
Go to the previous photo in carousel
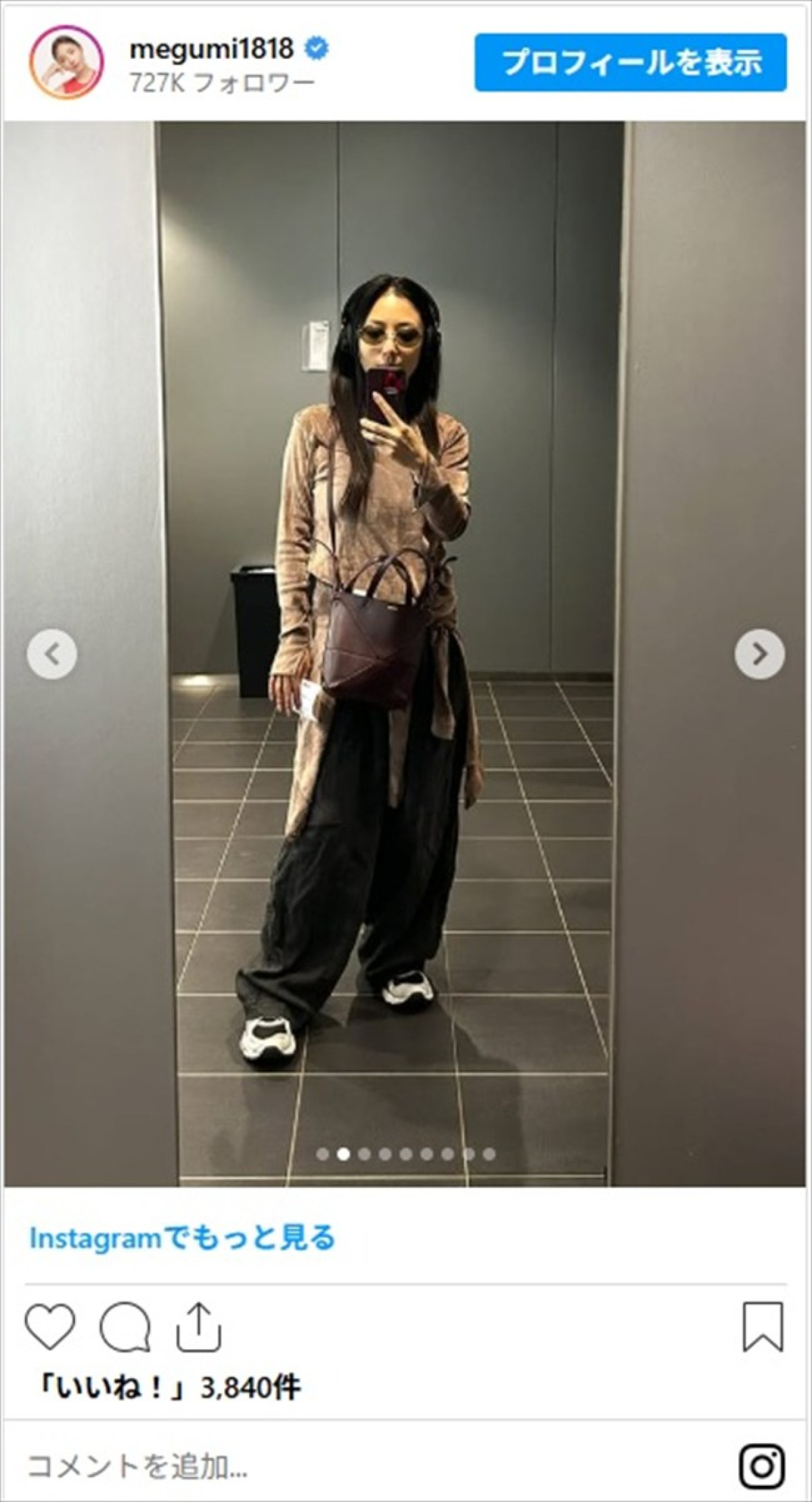pos(52,654)
